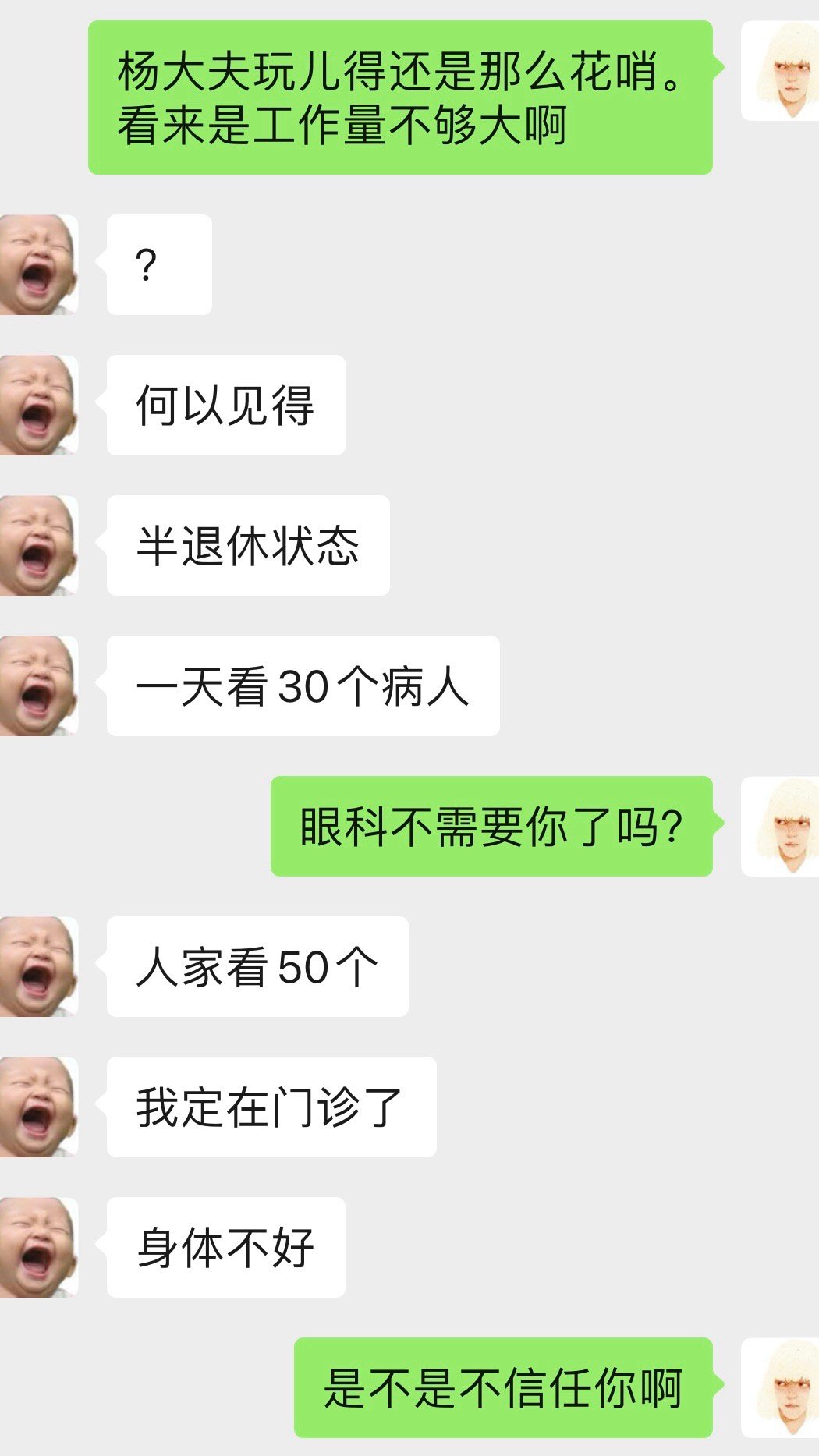This screenshot has height=1456, width=819.
Task: Open contact avatar beside 身体不好
Action: pyautogui.click(x=38, y=1247)
